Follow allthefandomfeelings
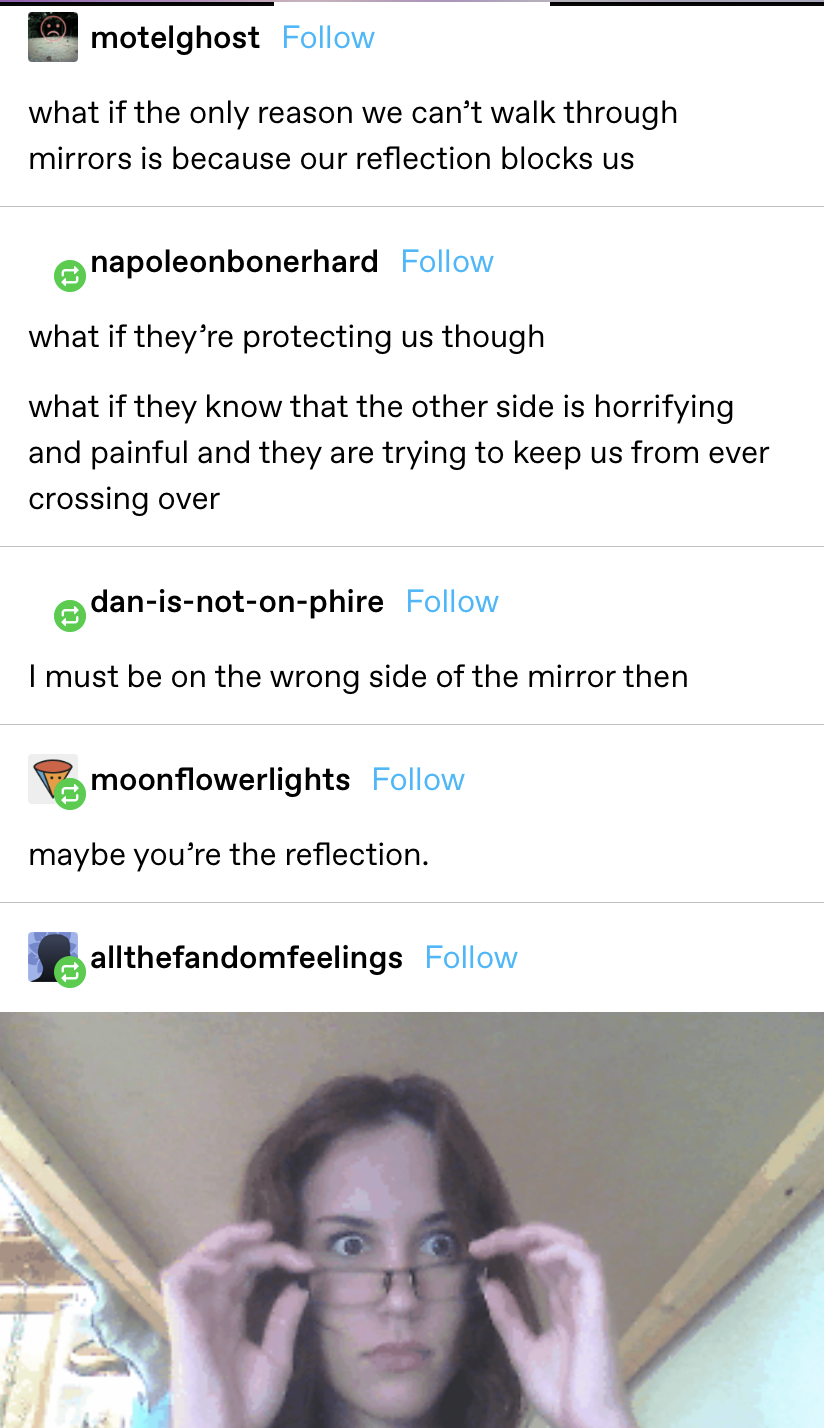This screenshot has width=824, height=1428. coord(471,958)
